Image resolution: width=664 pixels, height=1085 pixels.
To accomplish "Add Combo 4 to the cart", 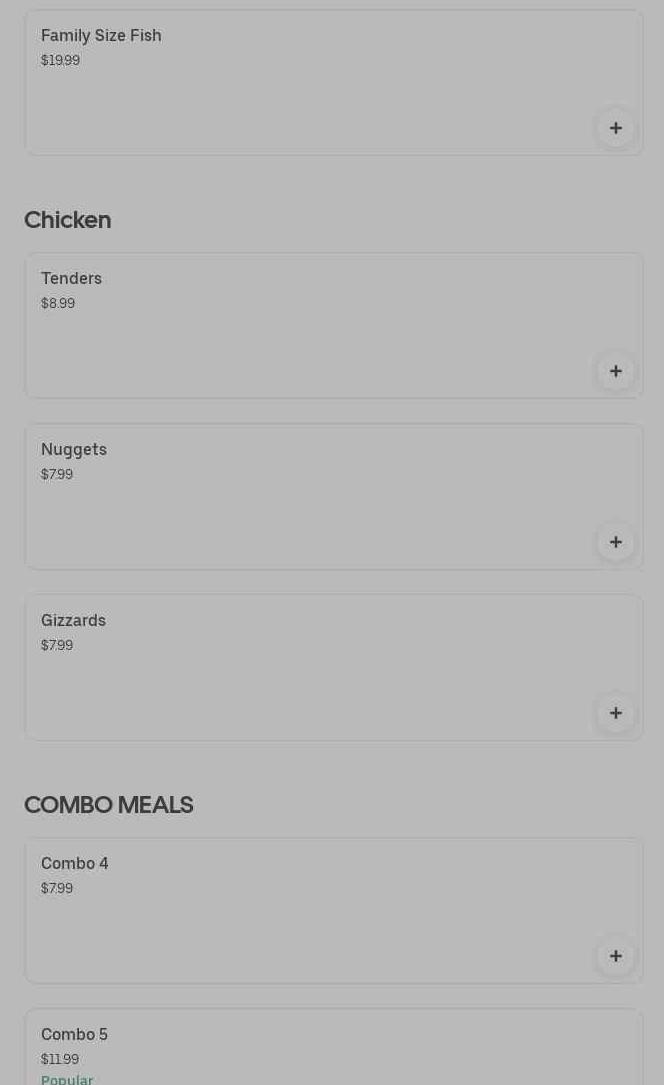I will (615, 956).
